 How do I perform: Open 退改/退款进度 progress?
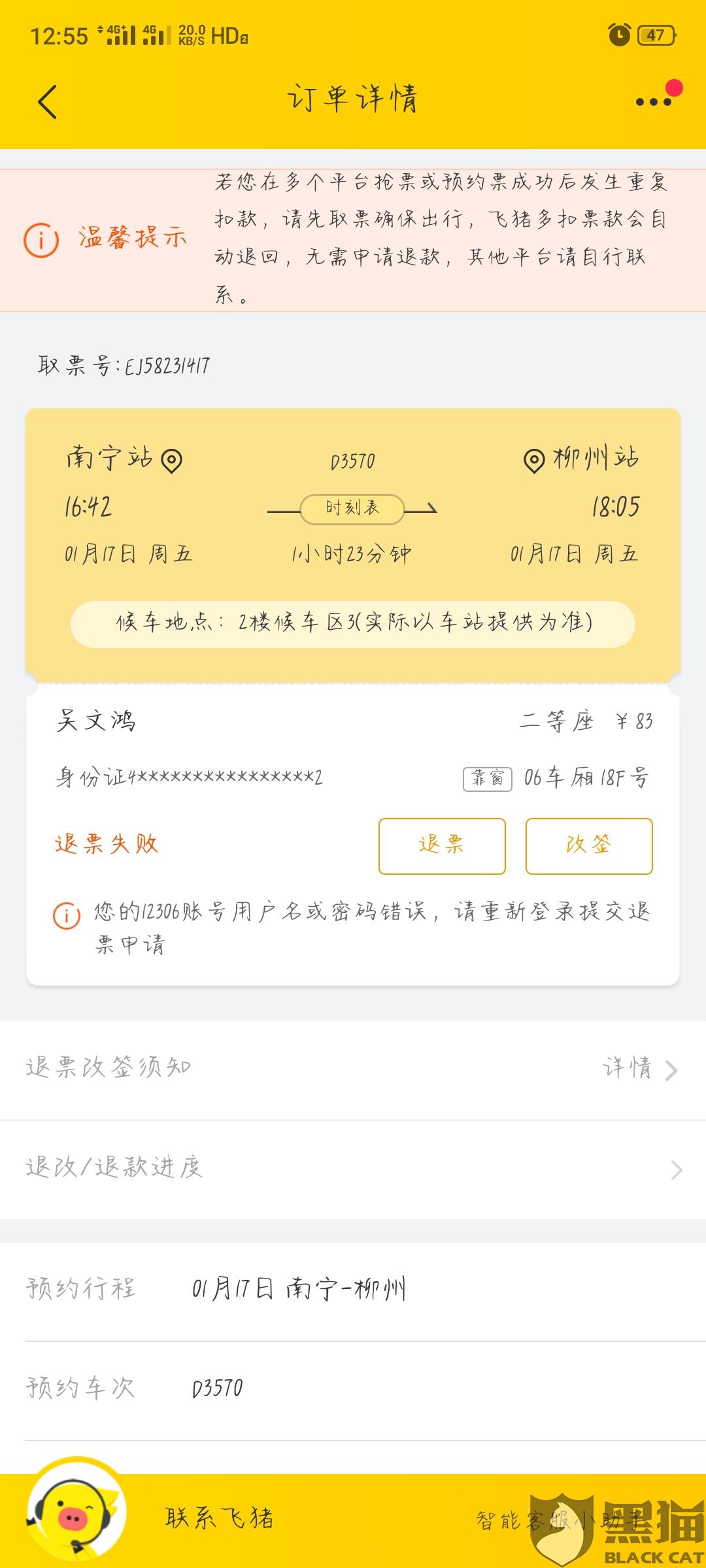[353, 1169]
